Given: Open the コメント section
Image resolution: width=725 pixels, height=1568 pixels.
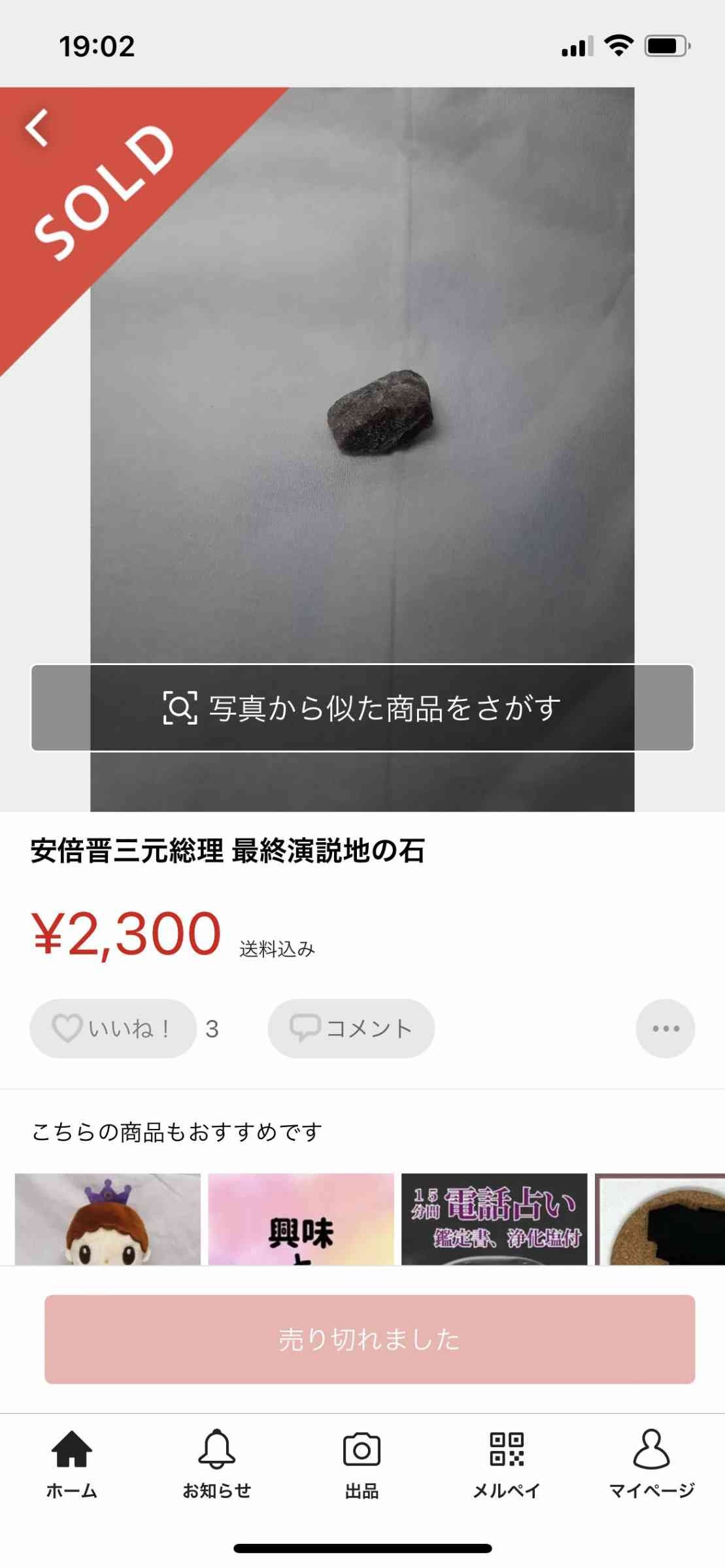Looking at the screenshot, I should click(351, 1028).
